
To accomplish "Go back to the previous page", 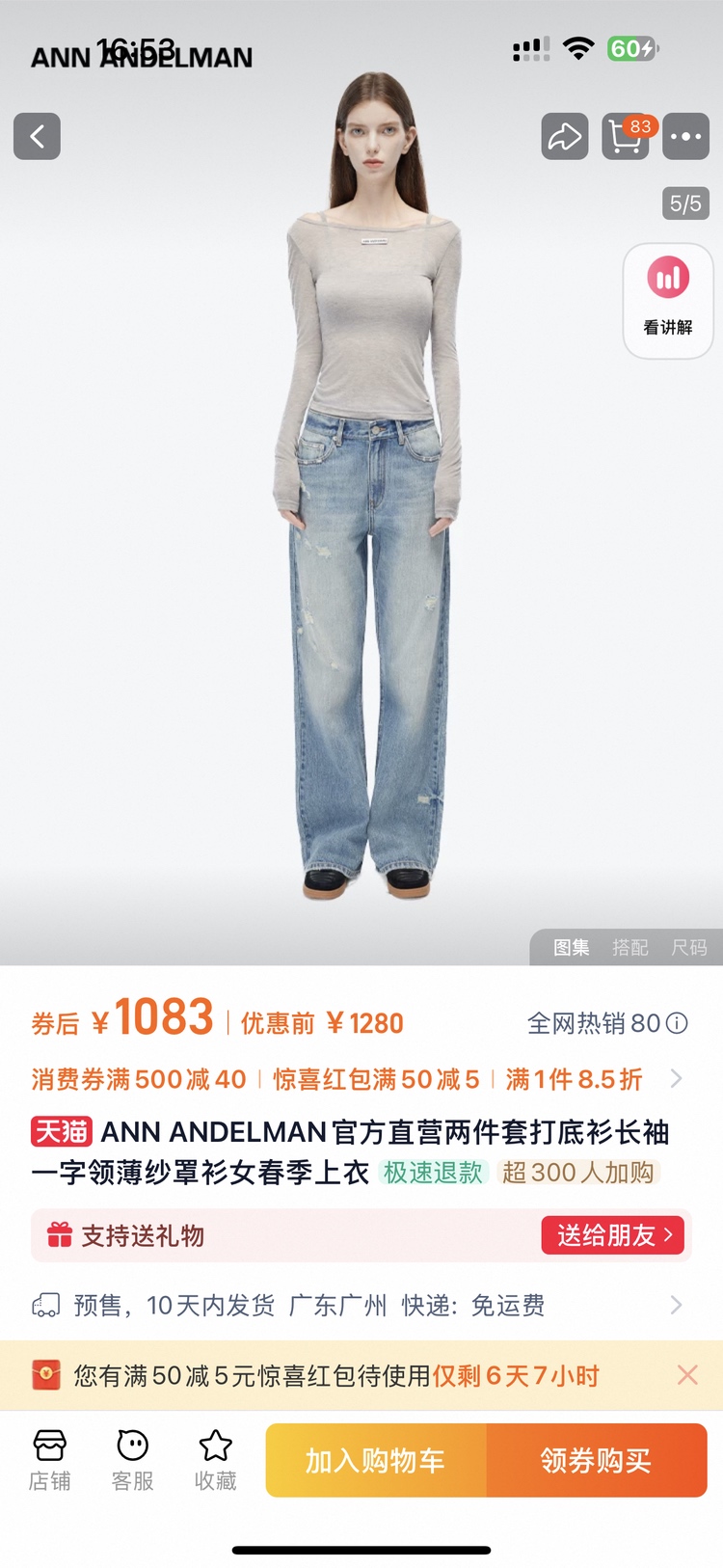I will (37, 136).
